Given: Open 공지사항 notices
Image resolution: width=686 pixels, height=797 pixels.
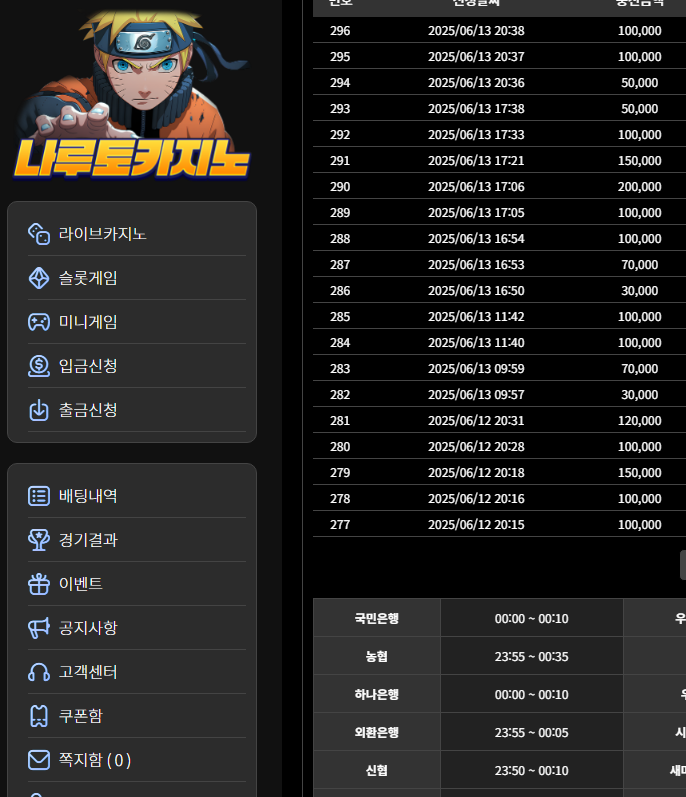Looking at the screenshot, I should point(88,628).
